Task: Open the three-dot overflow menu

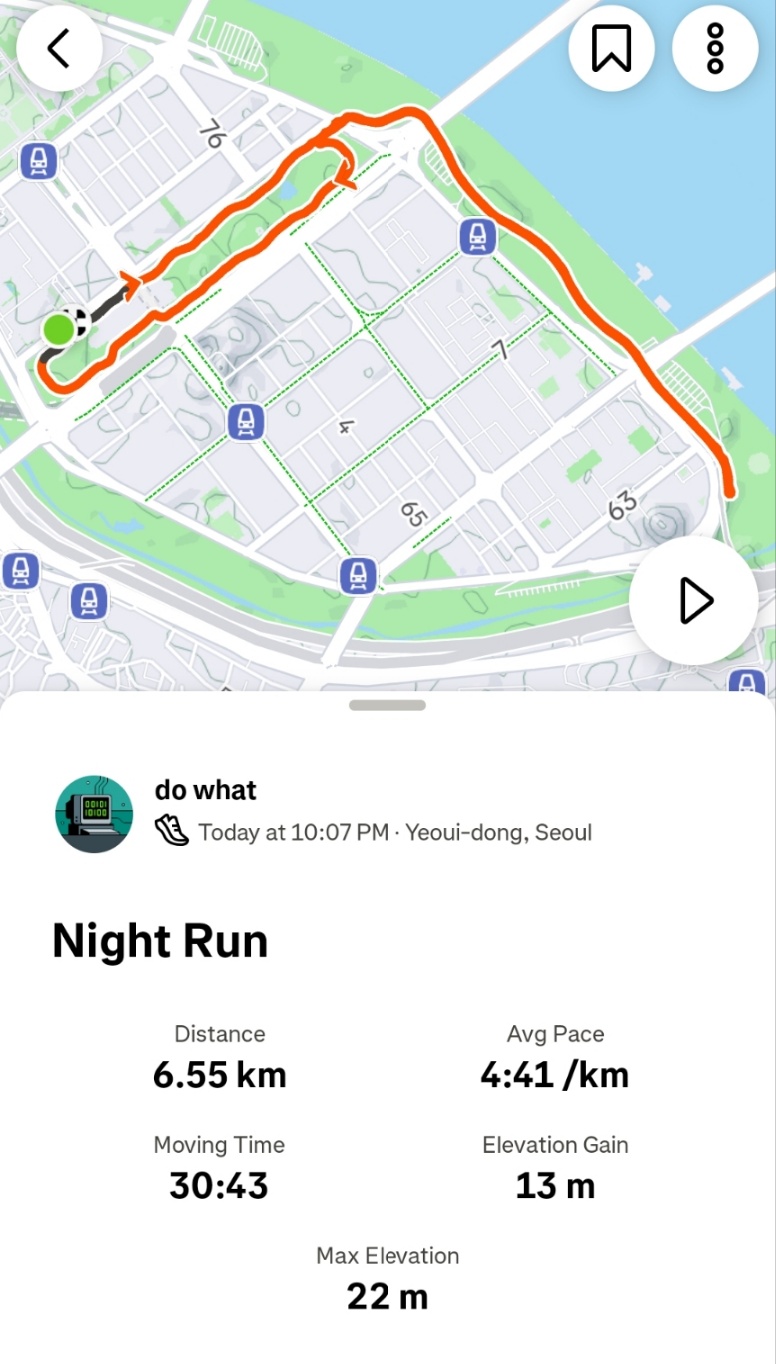Action: pos(714,48)
